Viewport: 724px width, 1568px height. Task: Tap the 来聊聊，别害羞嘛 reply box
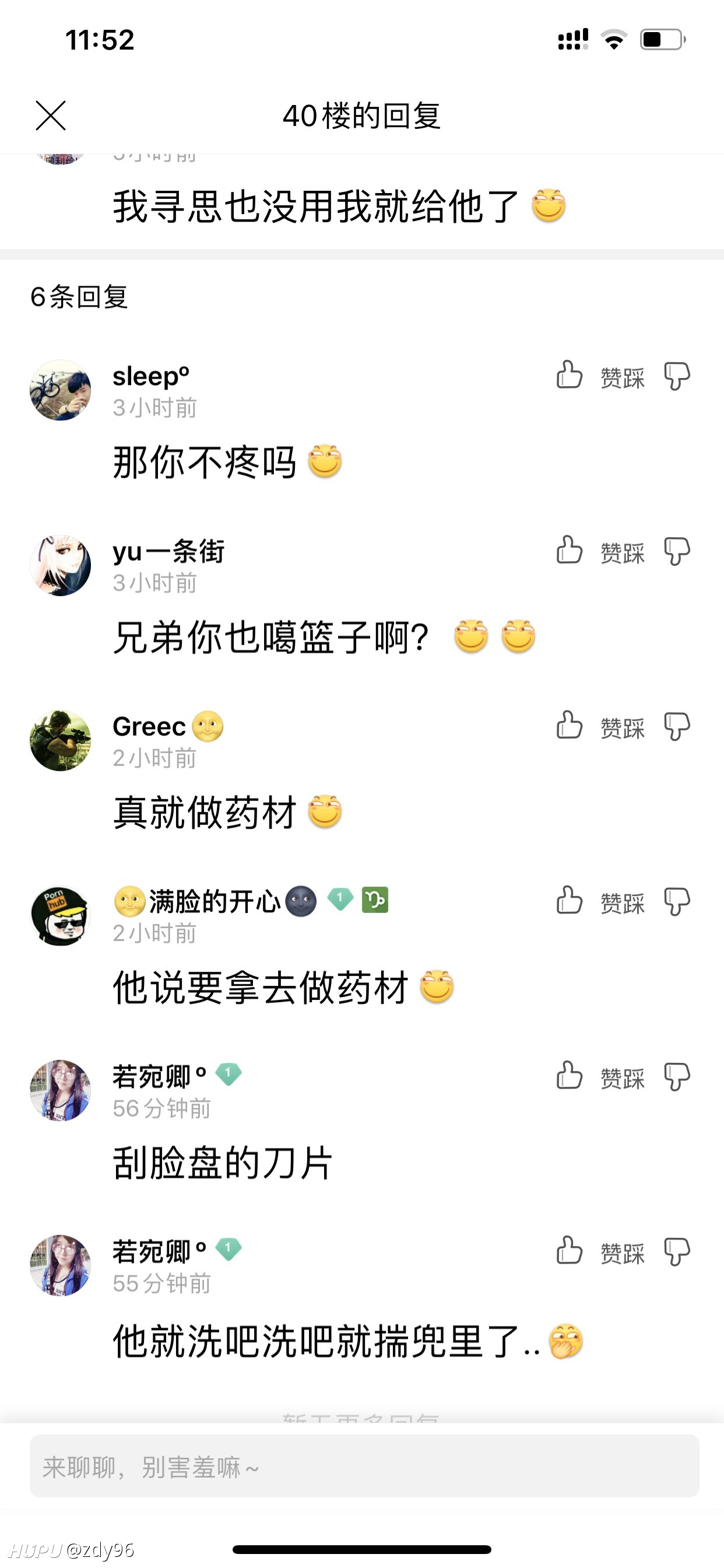click(x=364, y=1466)
